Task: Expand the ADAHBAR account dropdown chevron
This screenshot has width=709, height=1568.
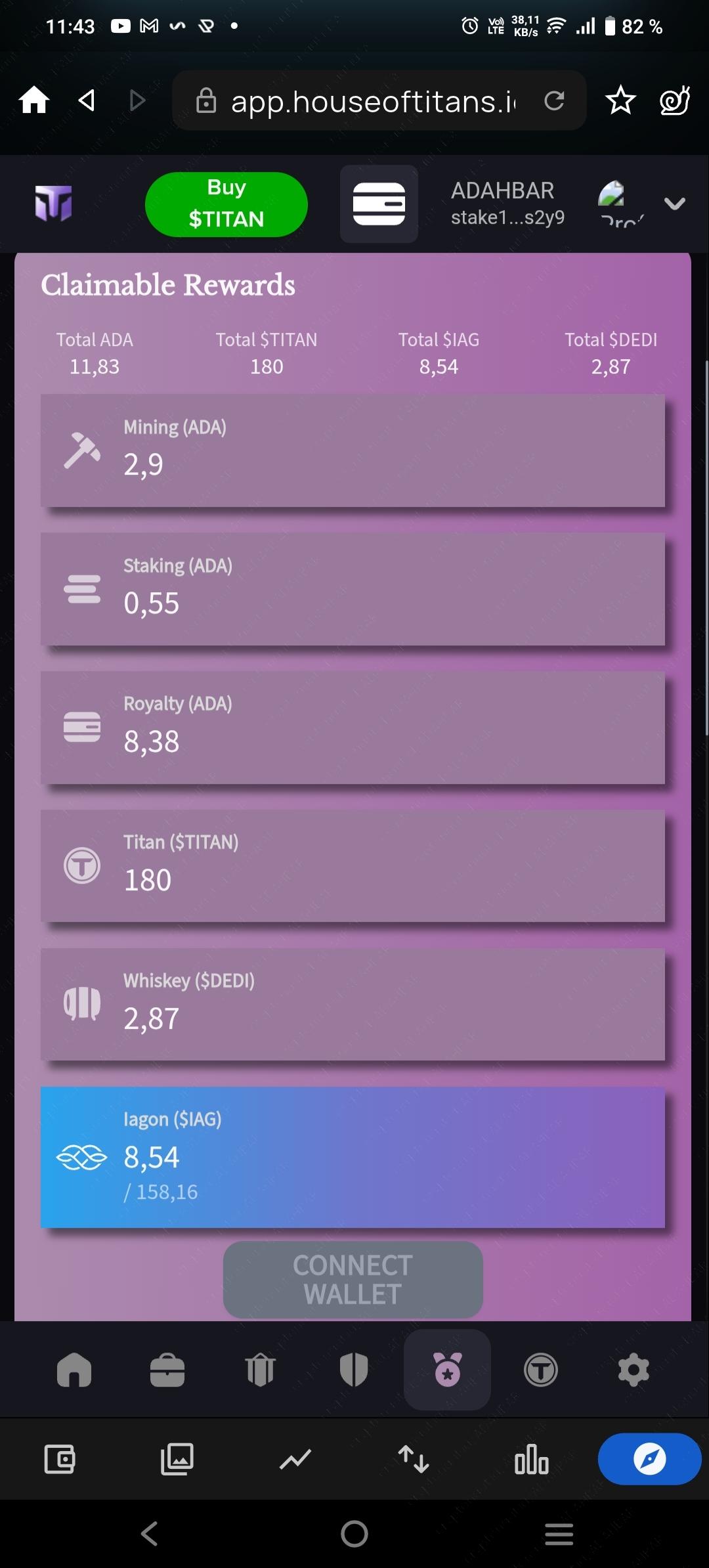Action: [x=674, y=204]
